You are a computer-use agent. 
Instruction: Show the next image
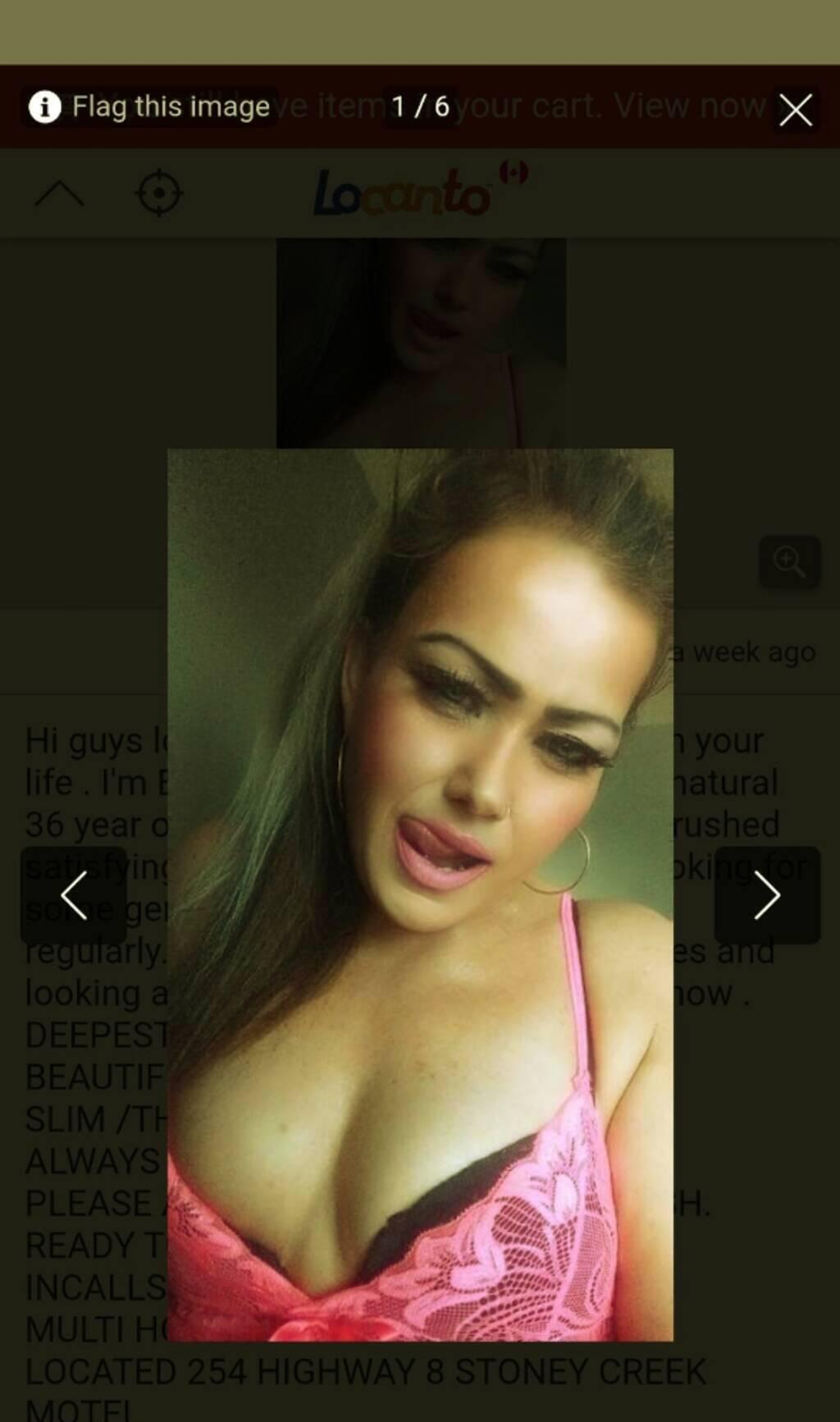pos(766,895)
